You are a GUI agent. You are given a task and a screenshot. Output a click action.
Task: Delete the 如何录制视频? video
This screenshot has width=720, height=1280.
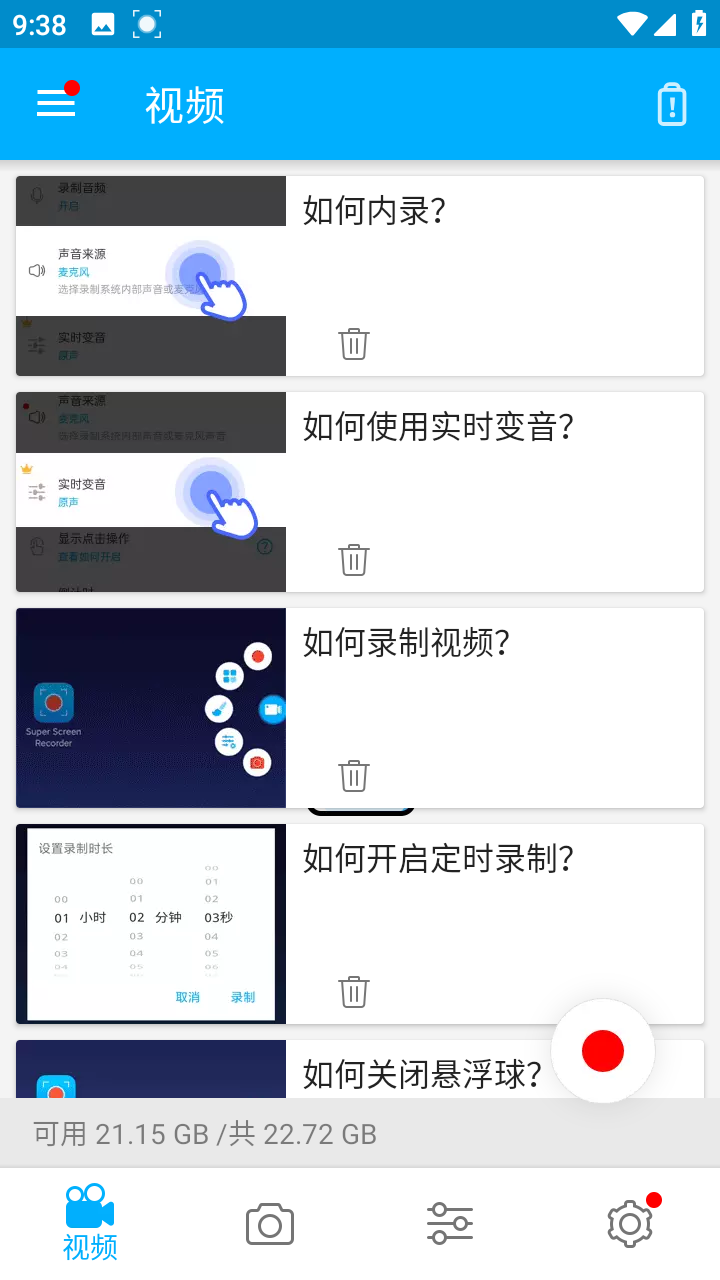click(354, 775)
